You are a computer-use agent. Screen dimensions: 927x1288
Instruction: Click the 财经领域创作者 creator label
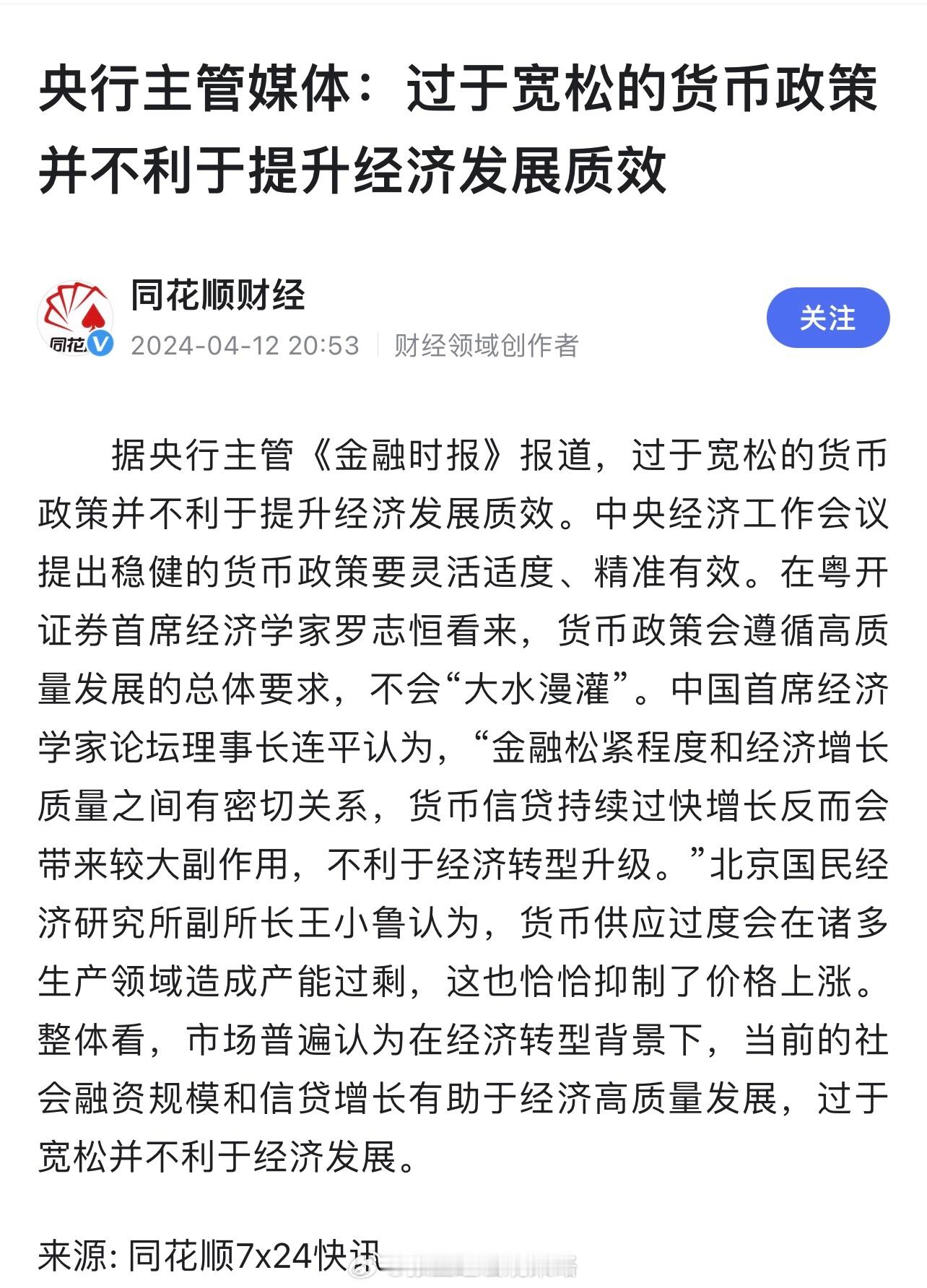(488, 346)
